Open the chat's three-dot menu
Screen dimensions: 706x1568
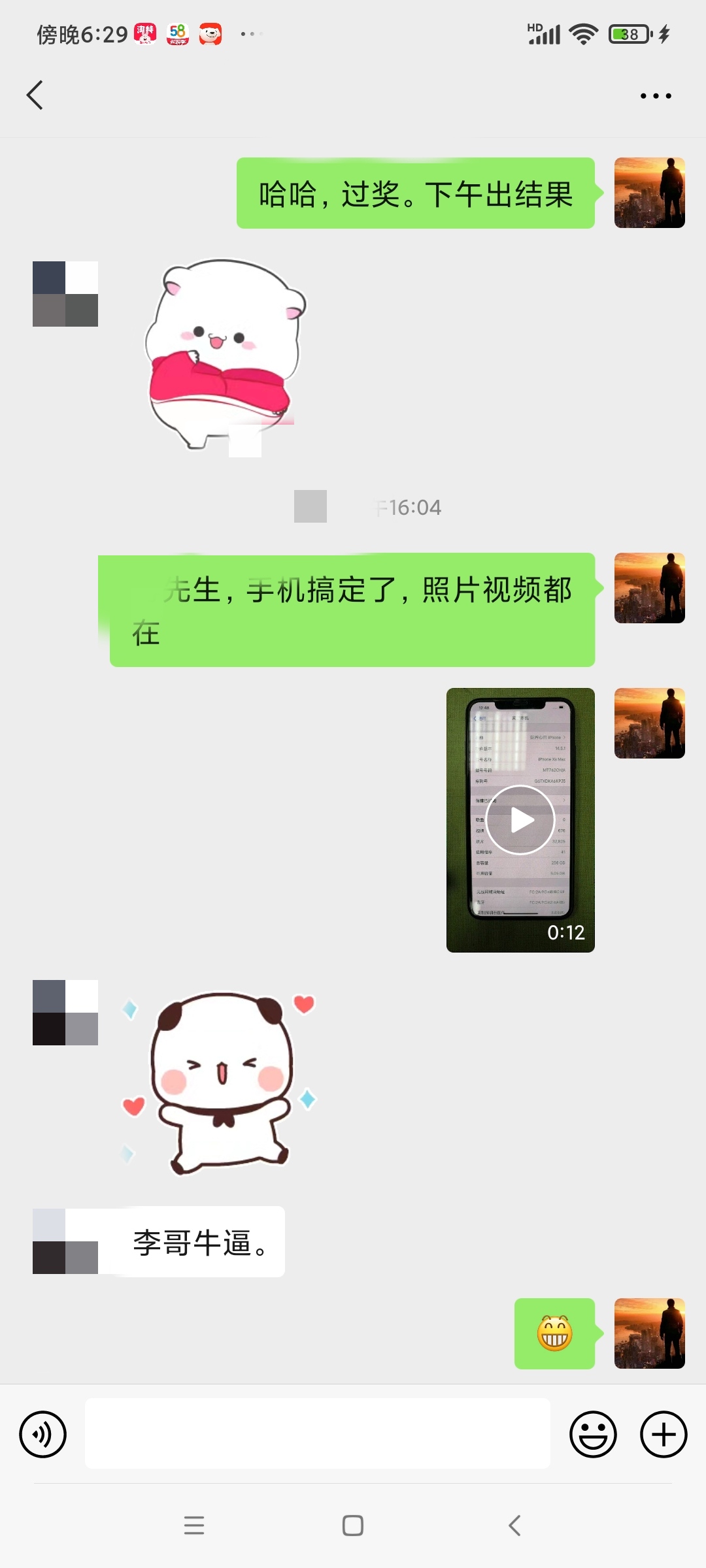click(655, 96)
